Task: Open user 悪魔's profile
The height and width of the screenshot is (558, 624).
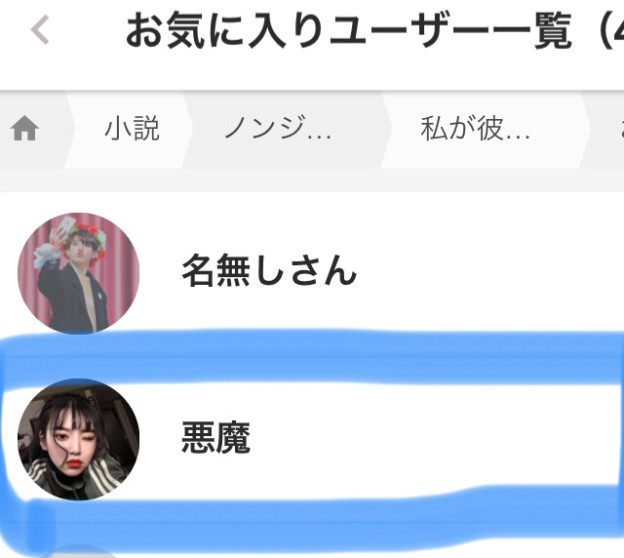Action: click(x=215, y=437)
